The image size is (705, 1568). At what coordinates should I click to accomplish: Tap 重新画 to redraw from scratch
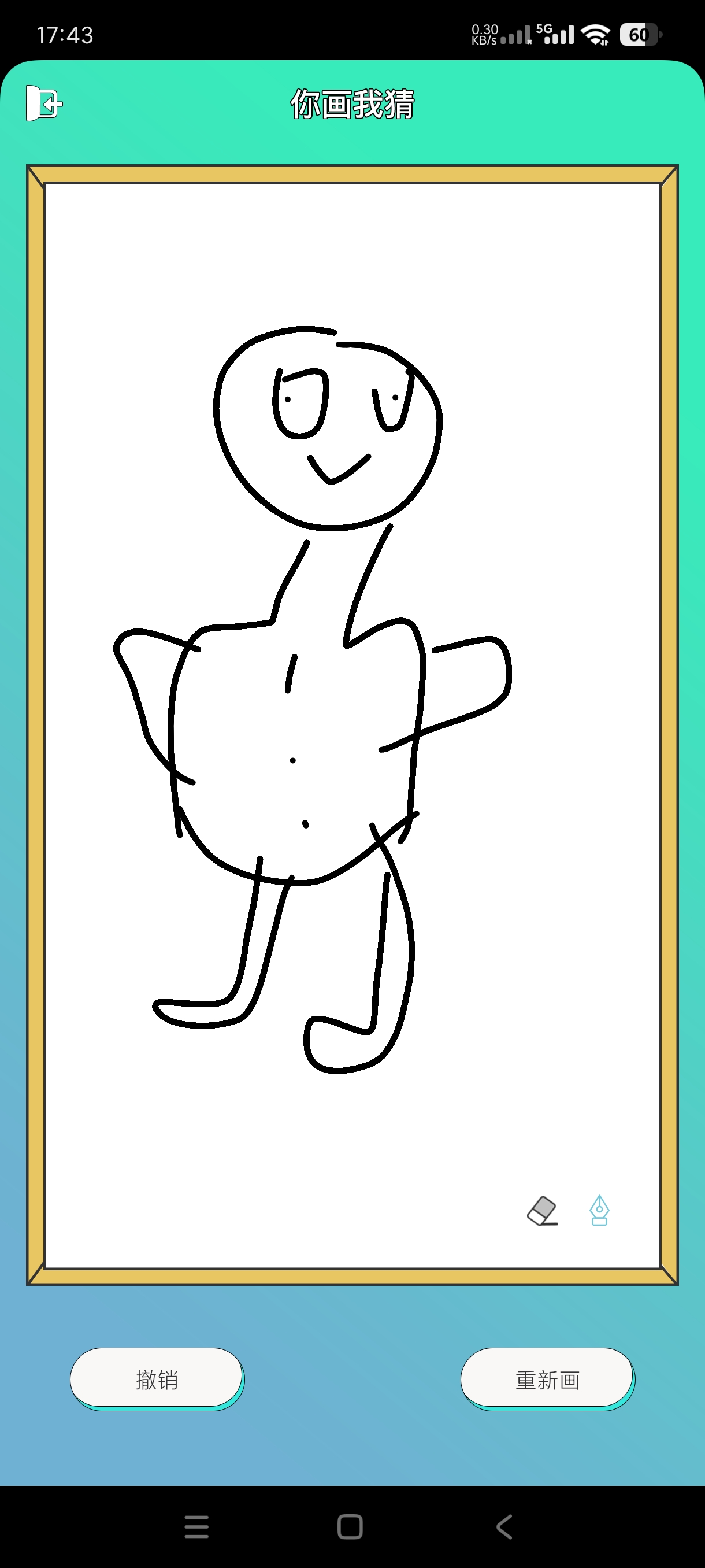point(547,1379)
